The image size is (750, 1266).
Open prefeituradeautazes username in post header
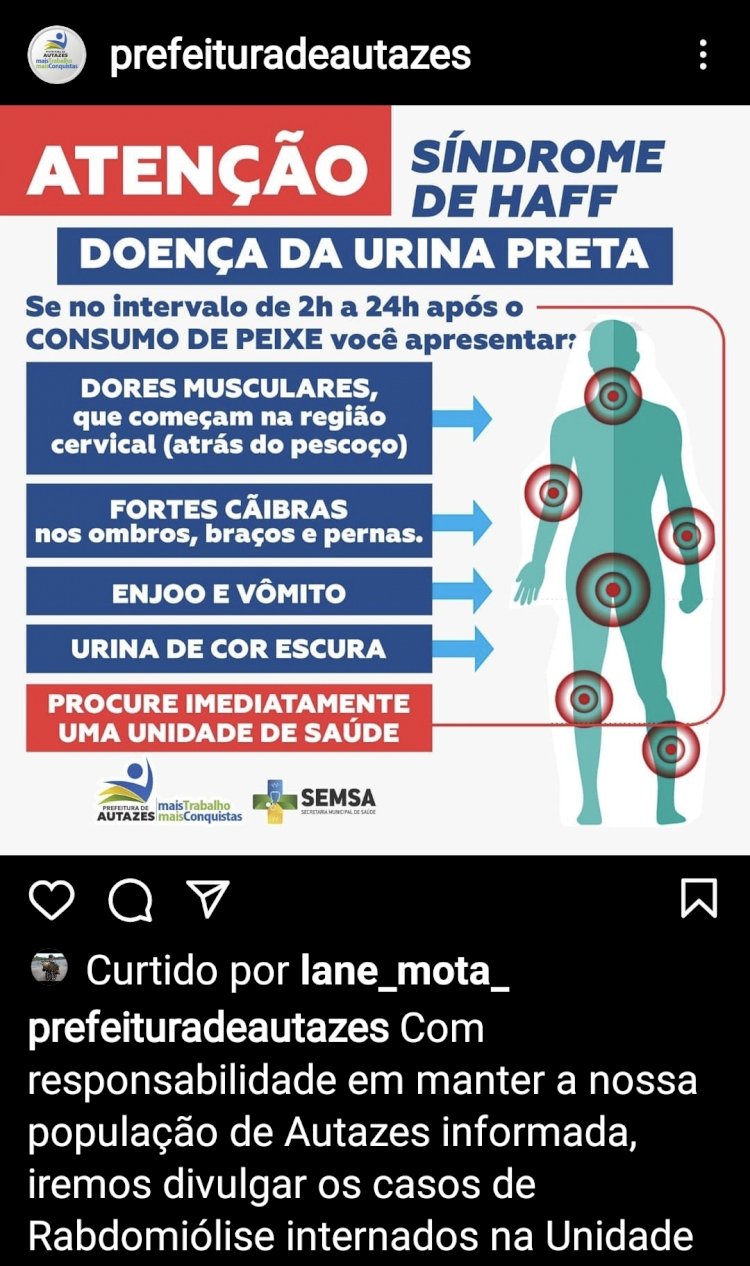tap(290, 54)
